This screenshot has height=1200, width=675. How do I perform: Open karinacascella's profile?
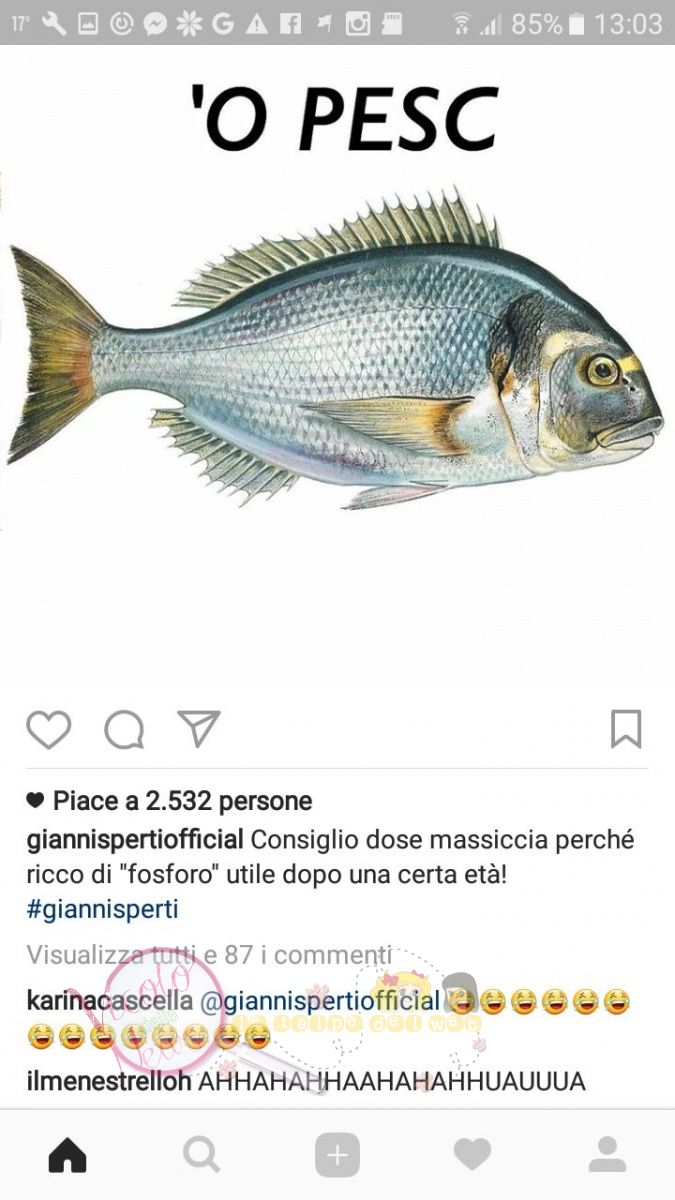(110, 1001)
